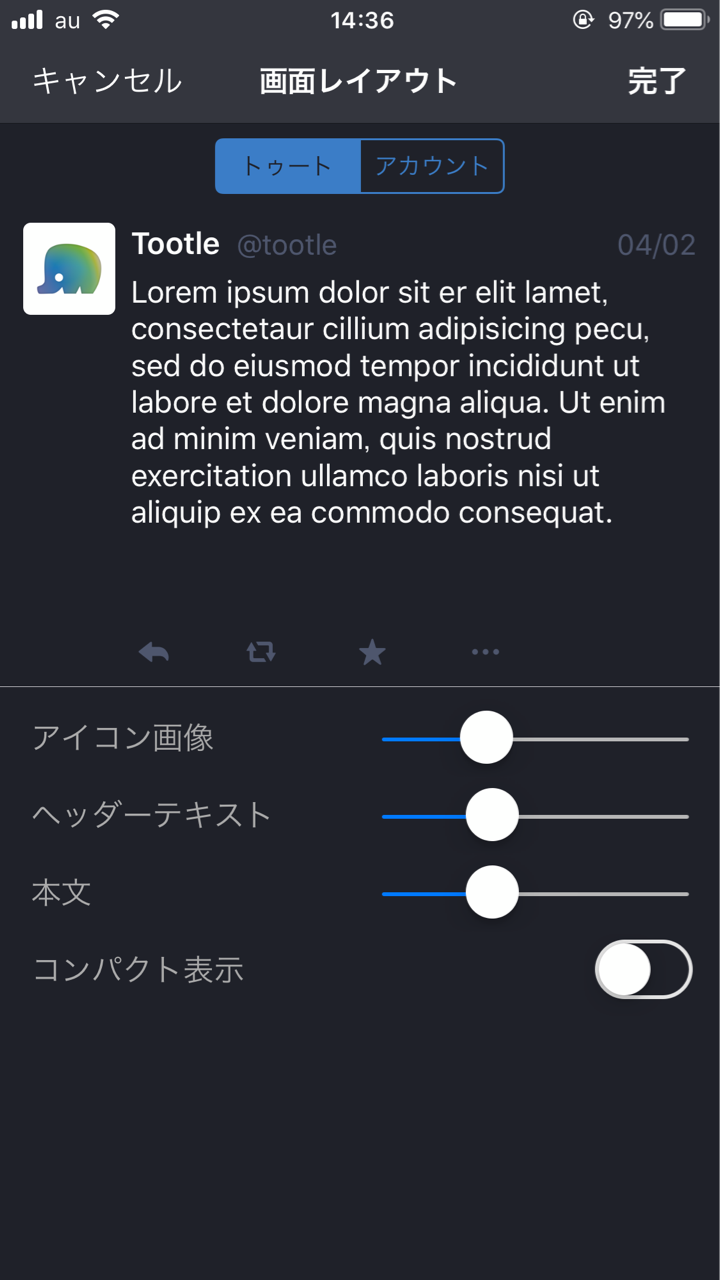Favorite the preview toot with the star

click(x=372, y=653)
